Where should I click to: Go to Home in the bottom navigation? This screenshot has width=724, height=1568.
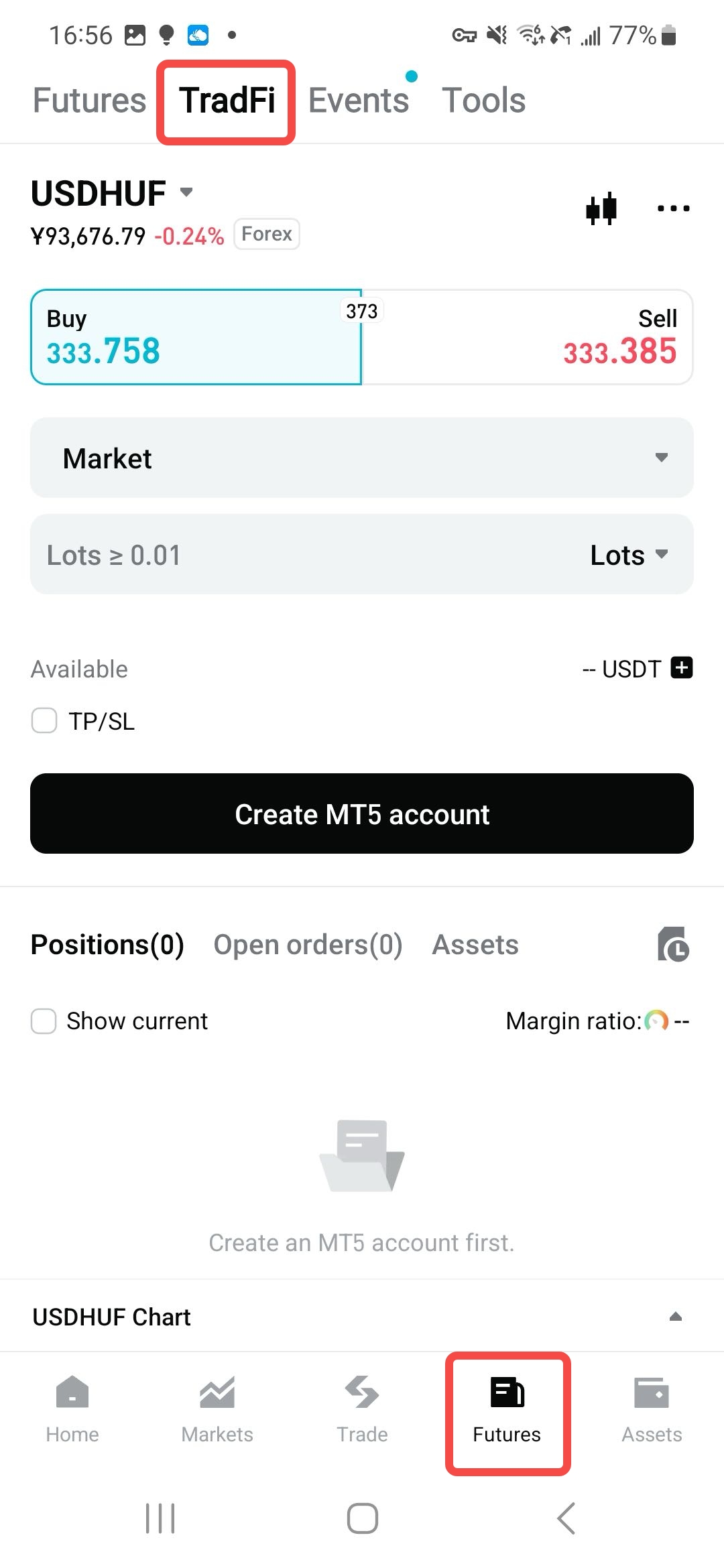click(72, 1411)
